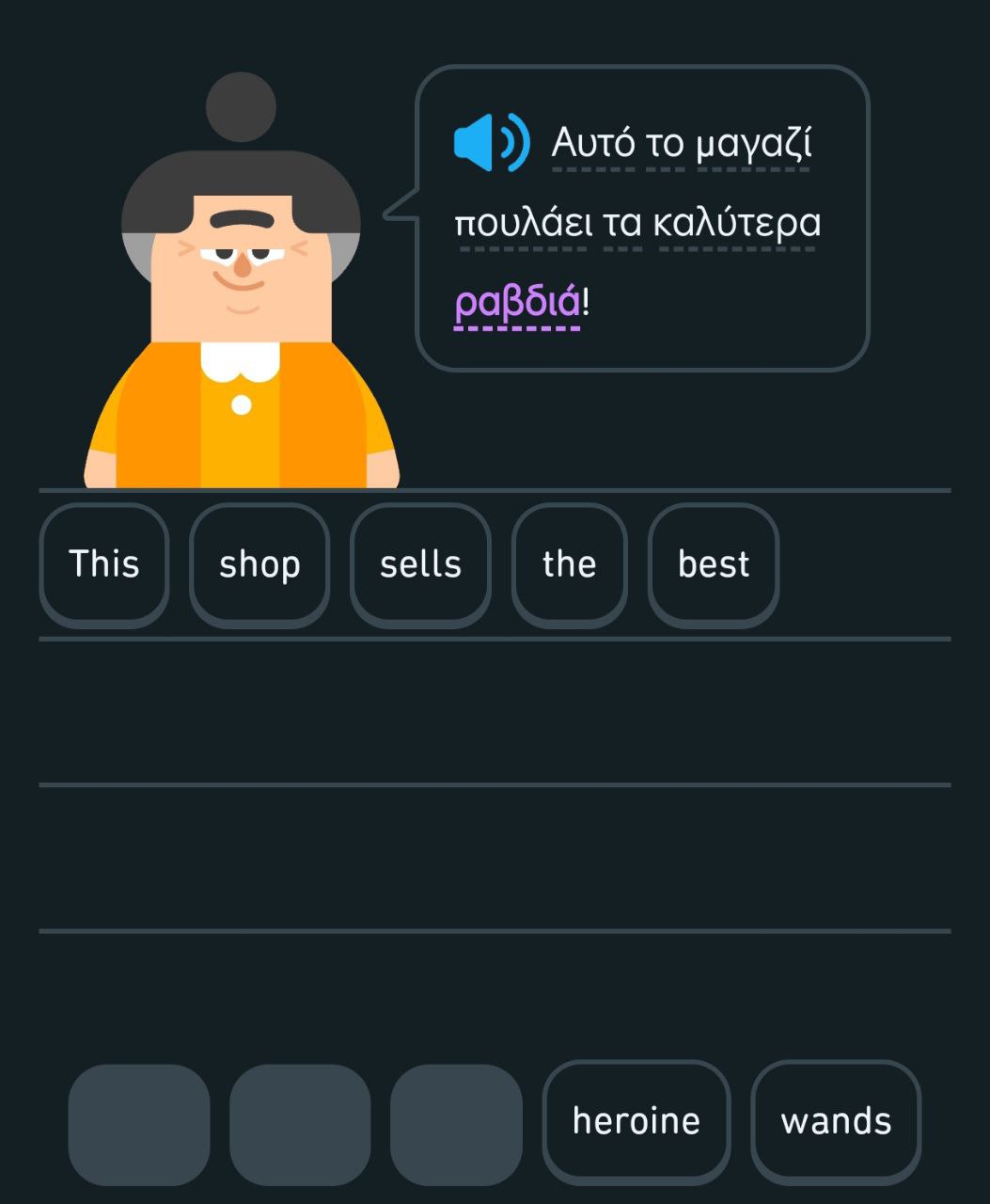Reveal the translation hint for μαγαζί
Image resolution: width=990 pixels, height=1204 pixels.
[753, 144]
